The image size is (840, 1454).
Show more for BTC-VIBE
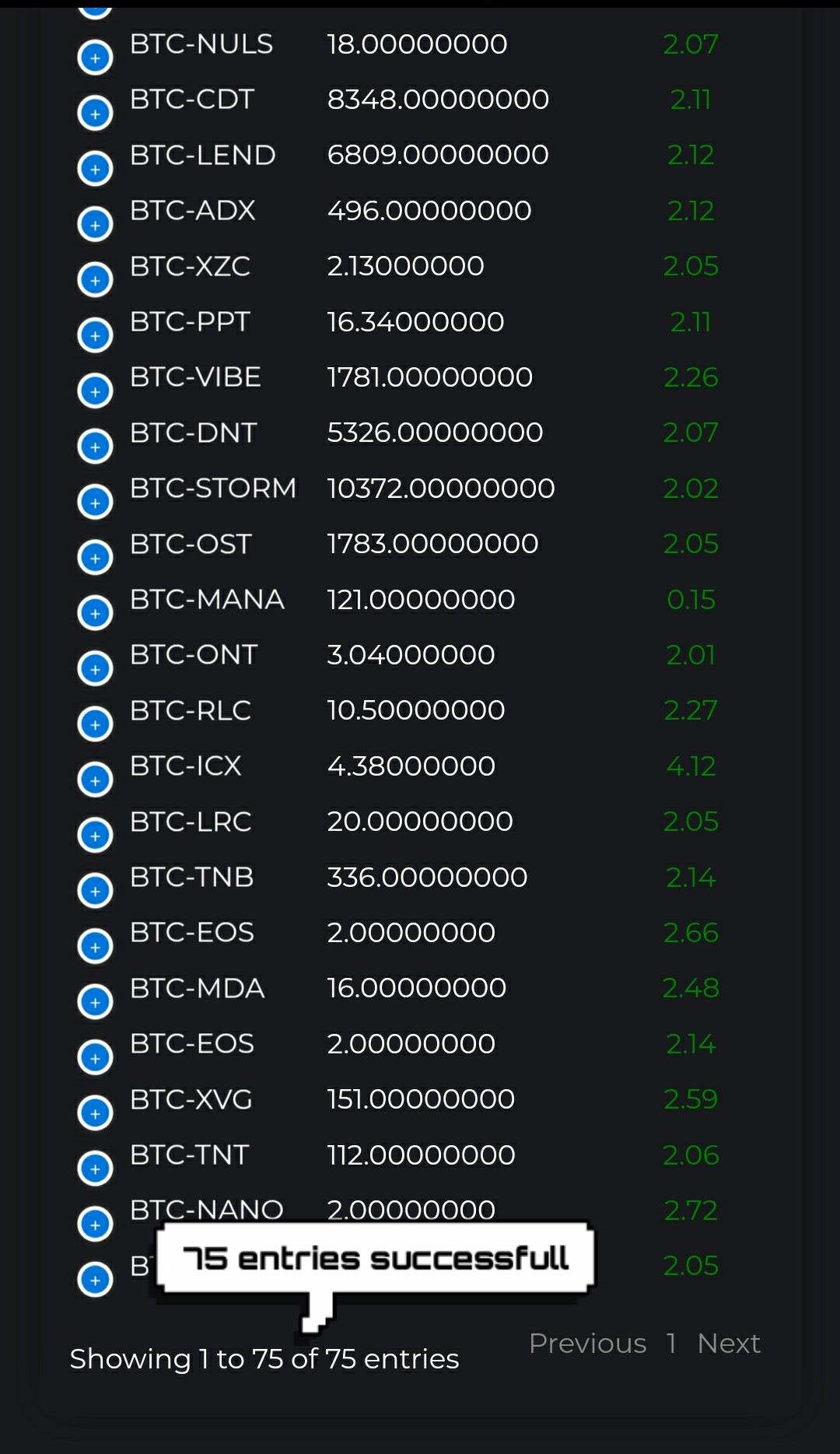click(95, 391)
